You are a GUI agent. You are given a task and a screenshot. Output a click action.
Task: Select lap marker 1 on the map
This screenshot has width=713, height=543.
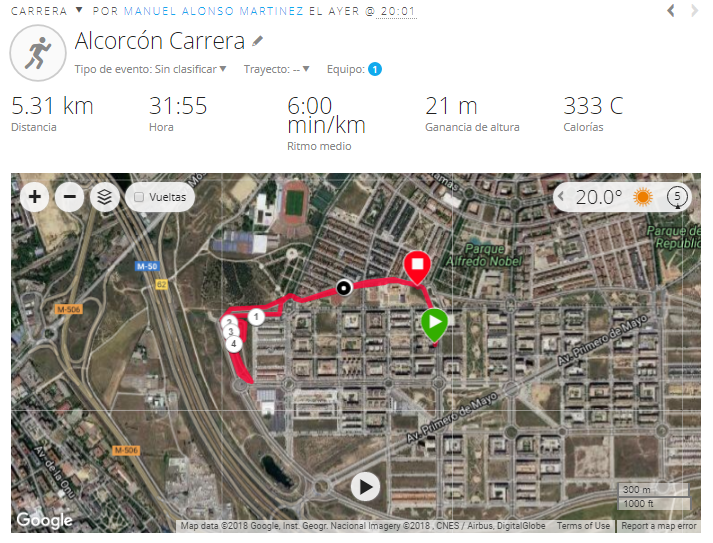[256, 317]
